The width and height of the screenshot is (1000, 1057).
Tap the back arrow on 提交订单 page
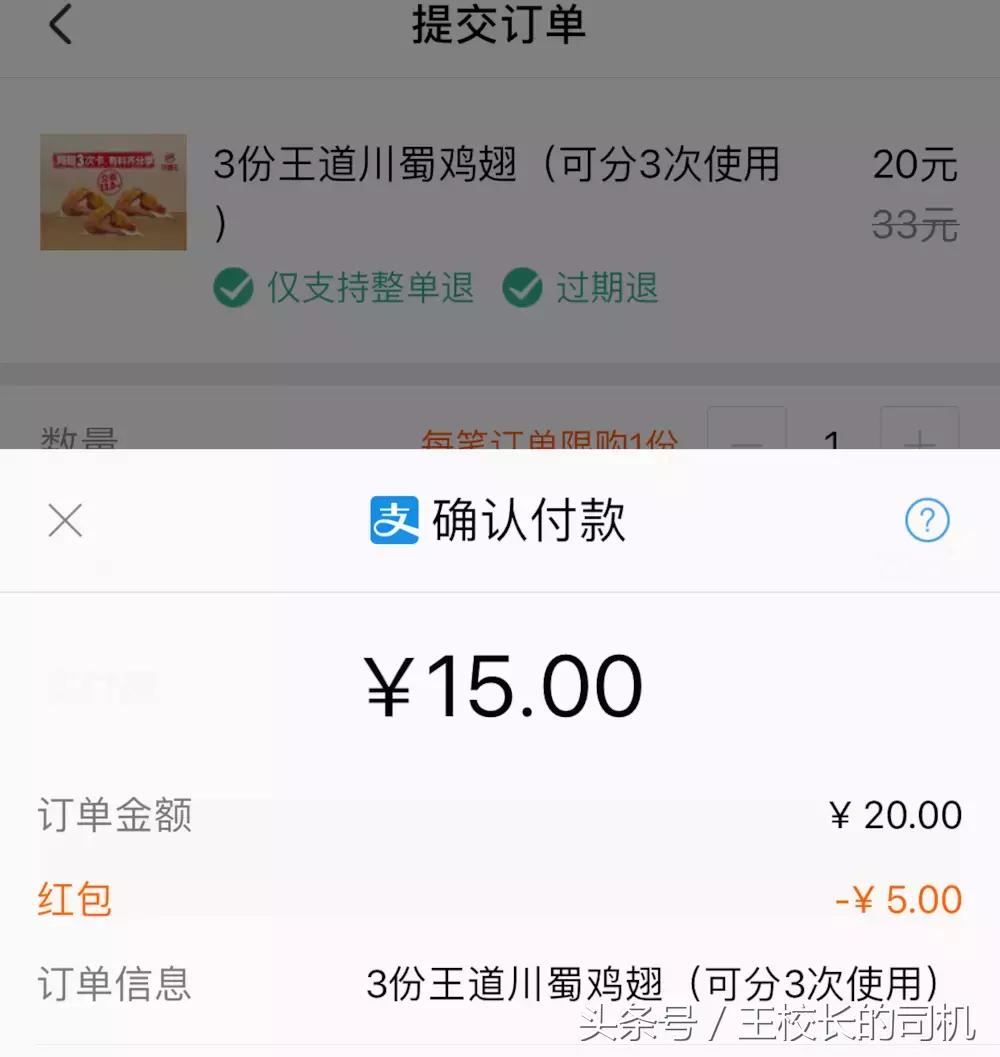pyautogui.click(x=62, y=27)
